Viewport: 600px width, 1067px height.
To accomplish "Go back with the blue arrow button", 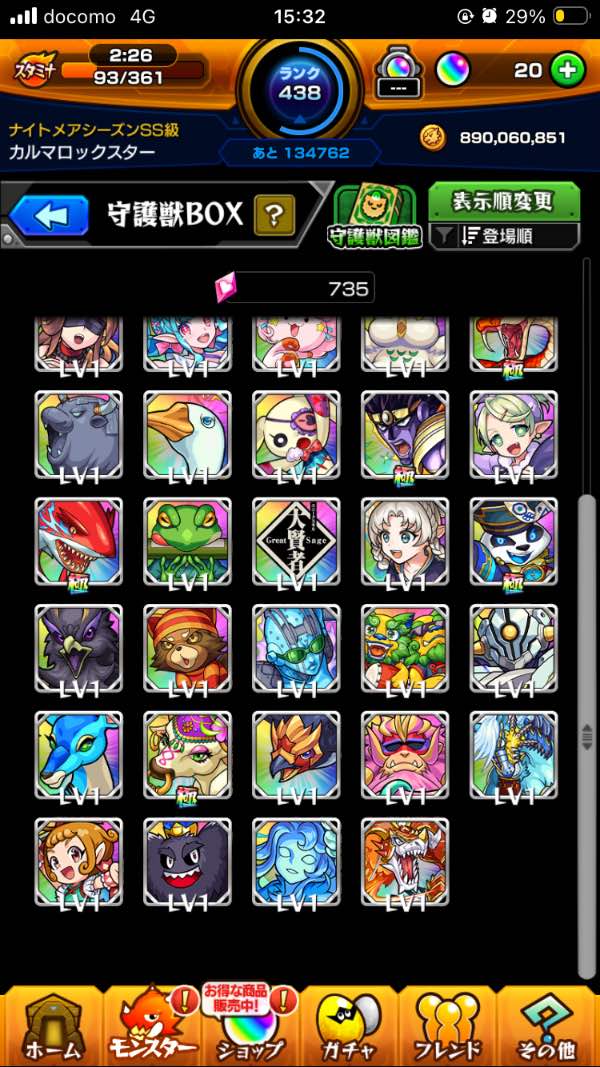I will [50, 216].
